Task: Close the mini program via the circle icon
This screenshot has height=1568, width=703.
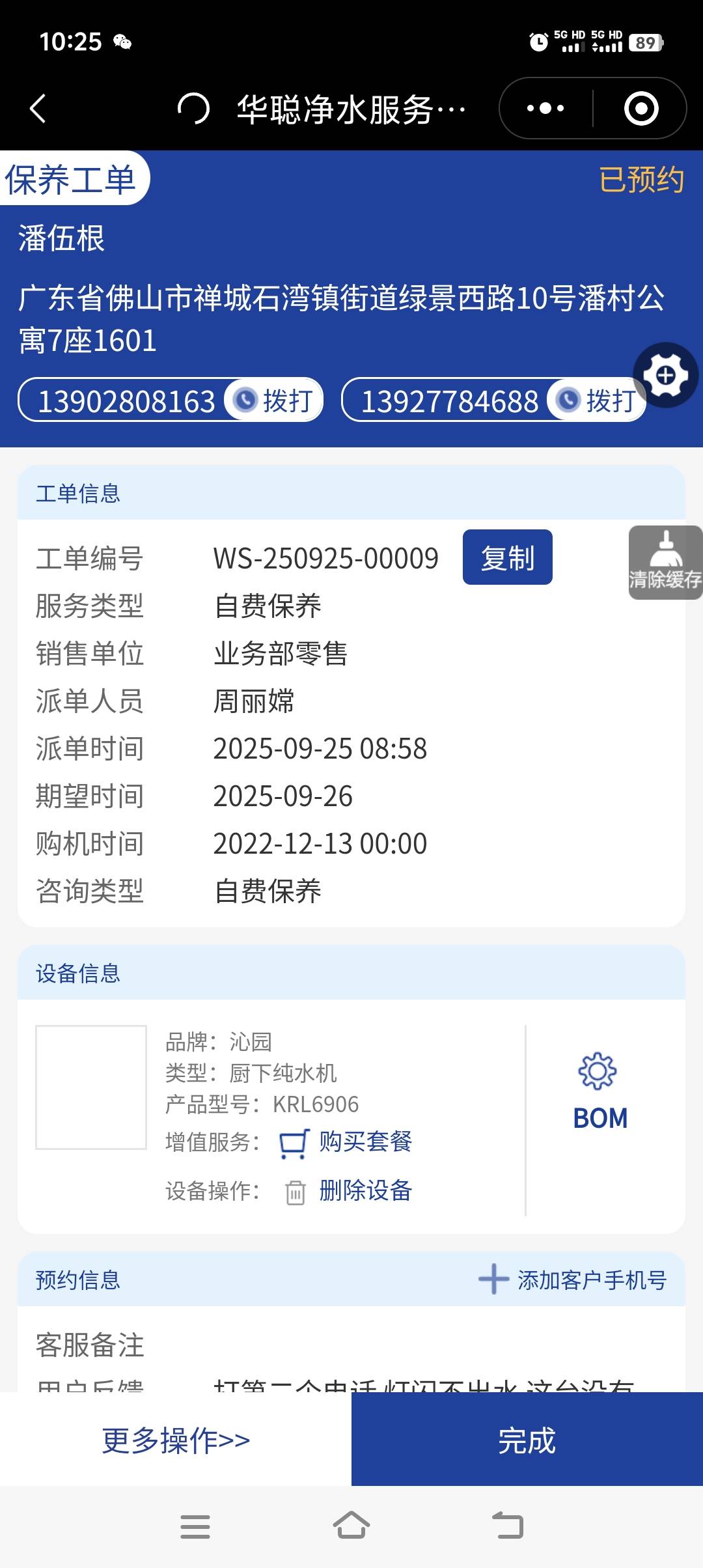Action: [x=641, y=108]
